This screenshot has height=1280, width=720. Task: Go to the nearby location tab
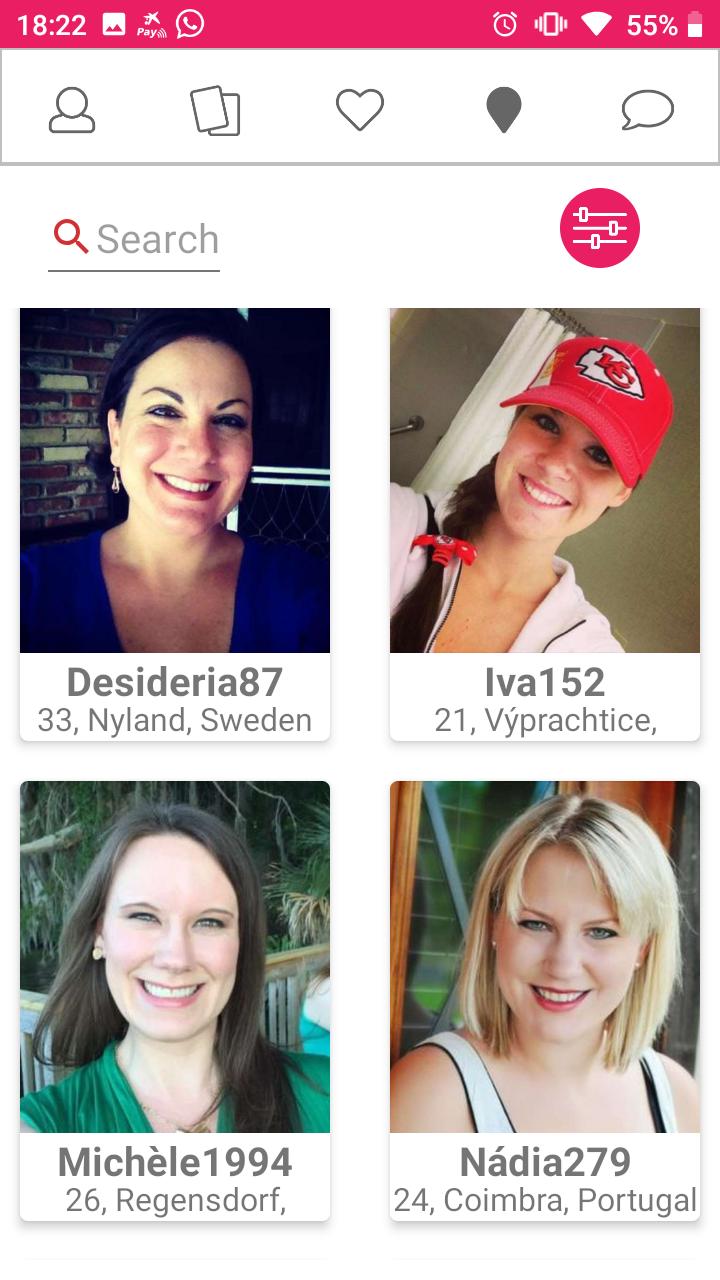[x=504, y=110]
